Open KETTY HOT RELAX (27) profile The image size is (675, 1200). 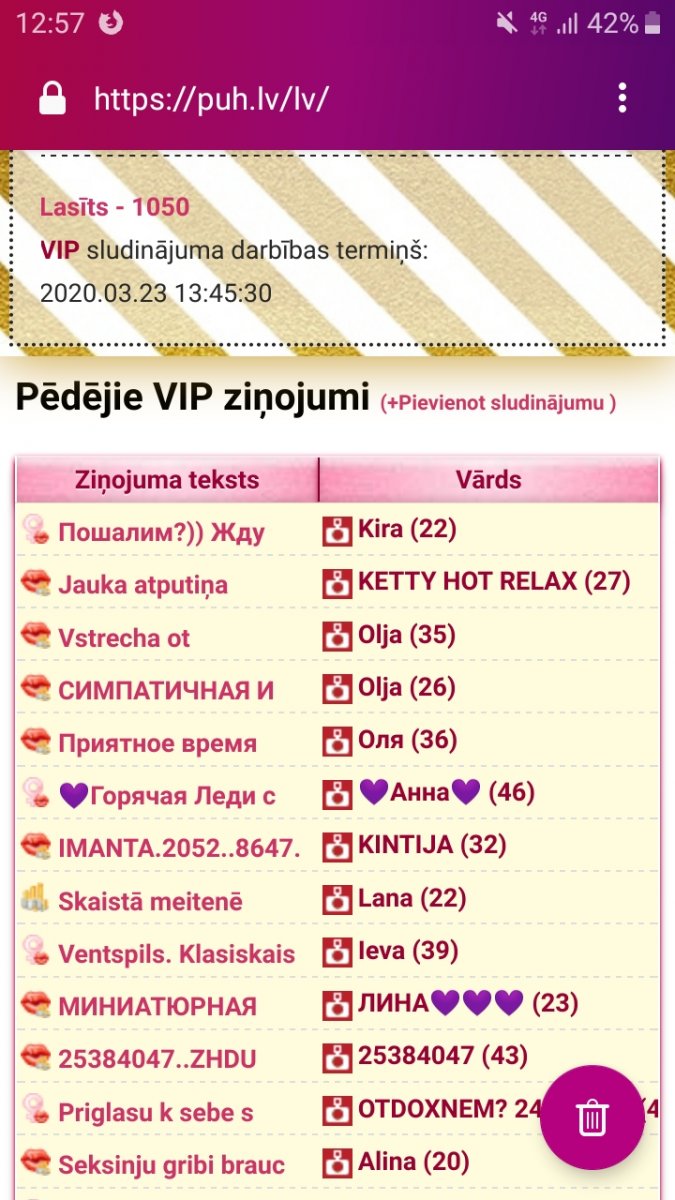point(494,581)
